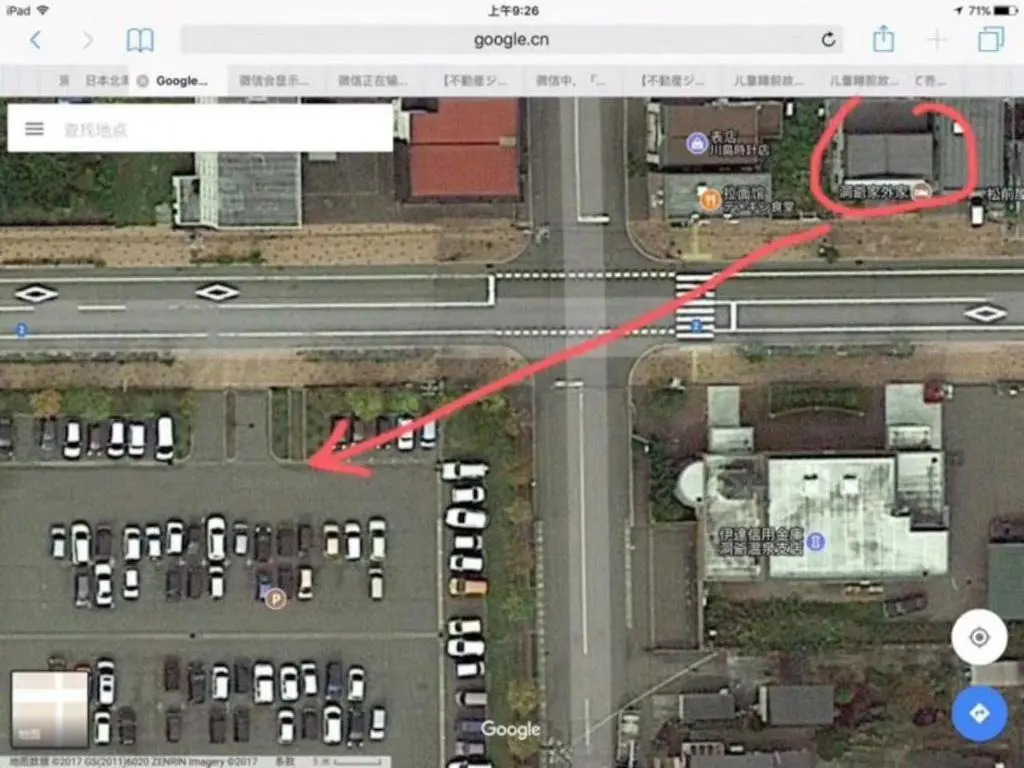Image resolution: width=1024 pixels, height=768 pixels.
Task: Select the 伊達信用金庫 bank marker
Action: point(816,541)
